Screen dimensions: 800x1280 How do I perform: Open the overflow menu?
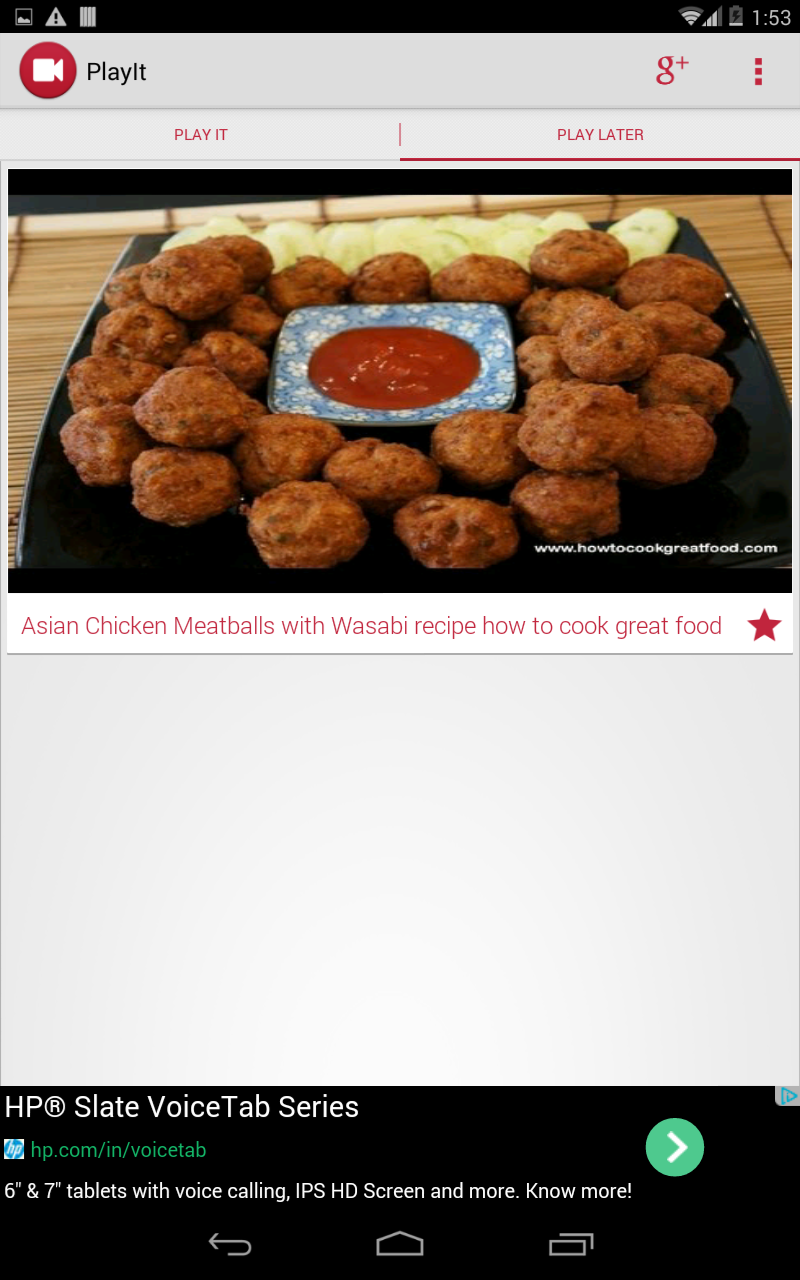pyautogui.click(x=758, y=71)
